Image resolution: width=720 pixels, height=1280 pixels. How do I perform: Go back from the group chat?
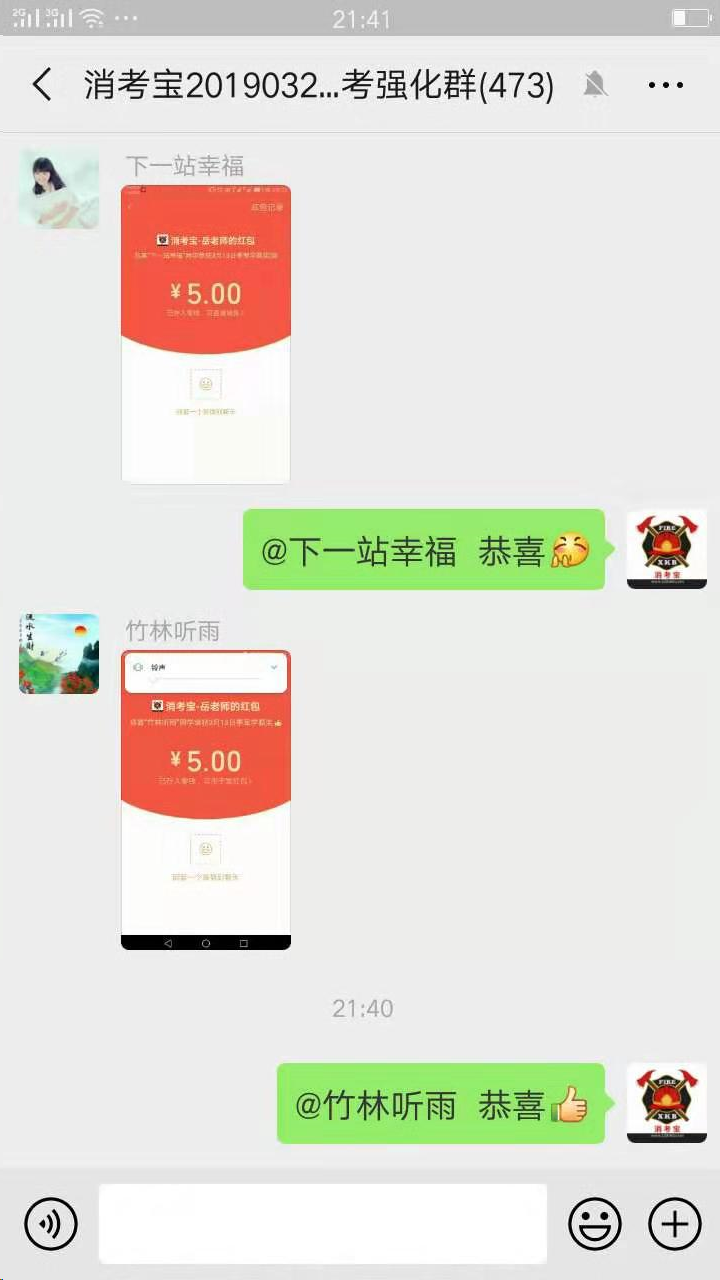(x=42, y=85)
